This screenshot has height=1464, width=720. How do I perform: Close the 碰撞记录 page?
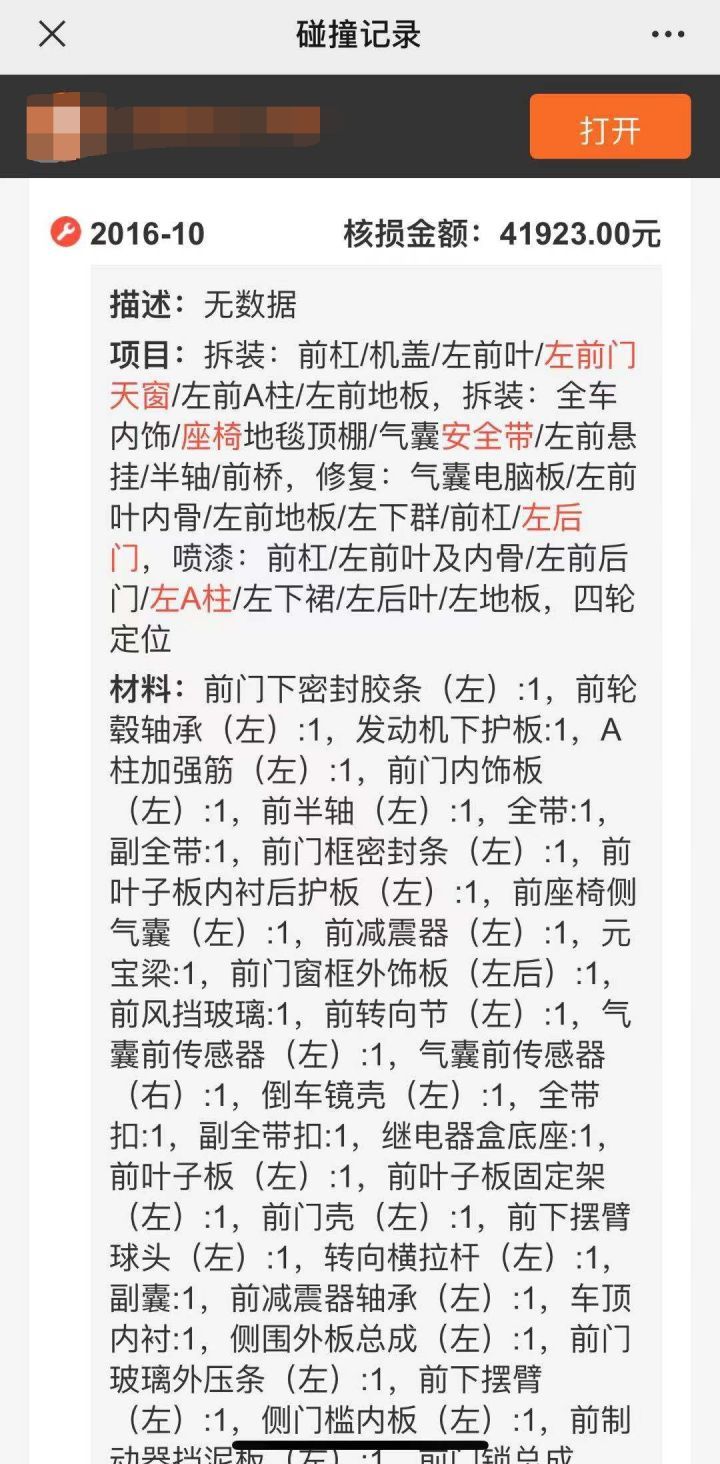(52, 35)
